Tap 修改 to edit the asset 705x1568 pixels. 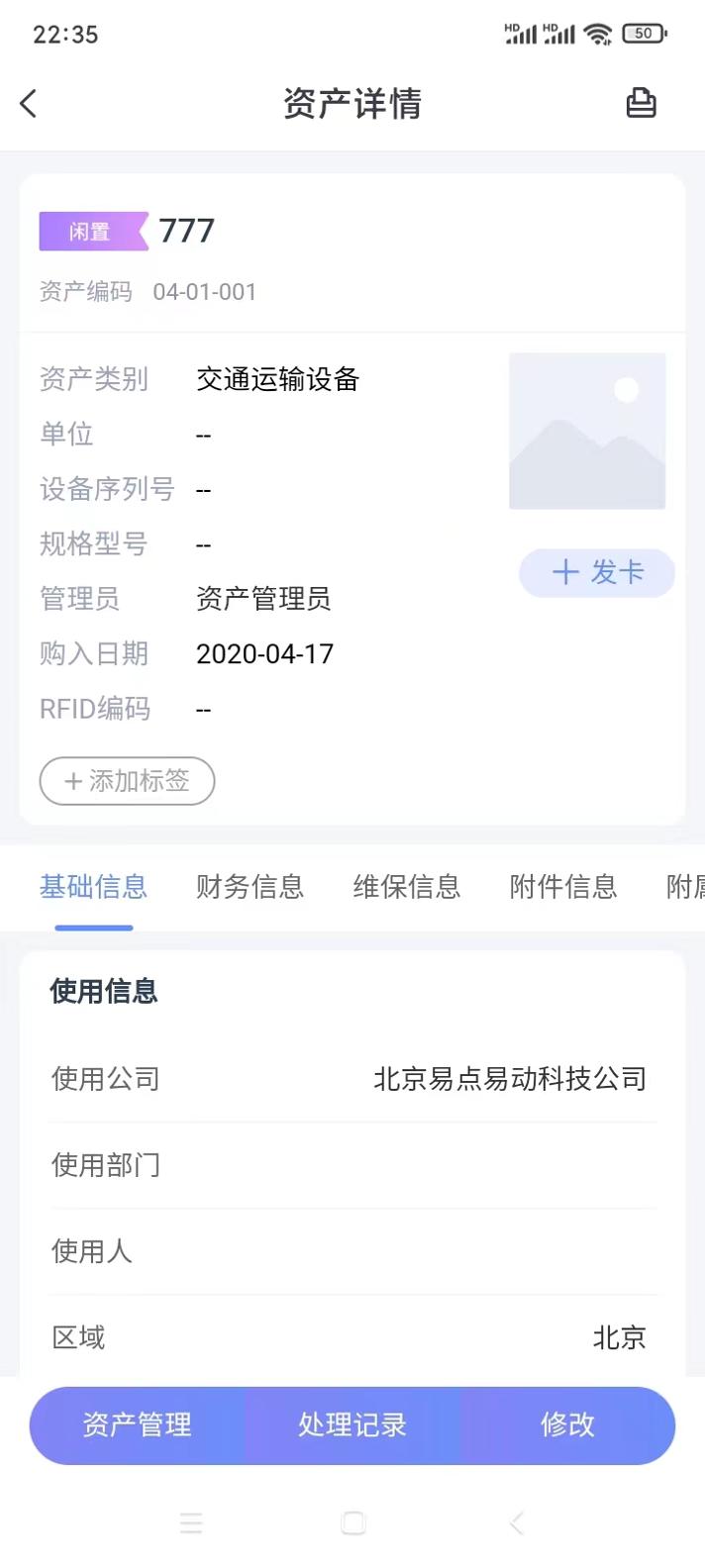567,1424
